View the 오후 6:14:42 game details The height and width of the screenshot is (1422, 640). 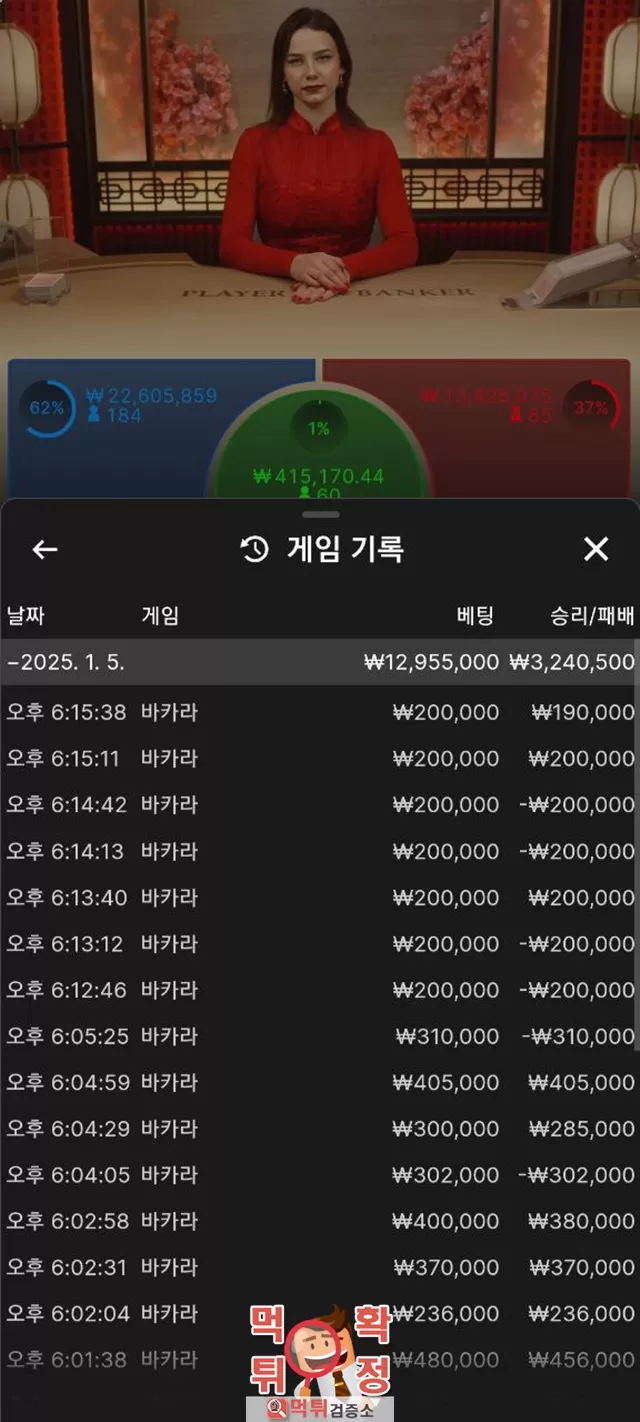pos(318,804)
